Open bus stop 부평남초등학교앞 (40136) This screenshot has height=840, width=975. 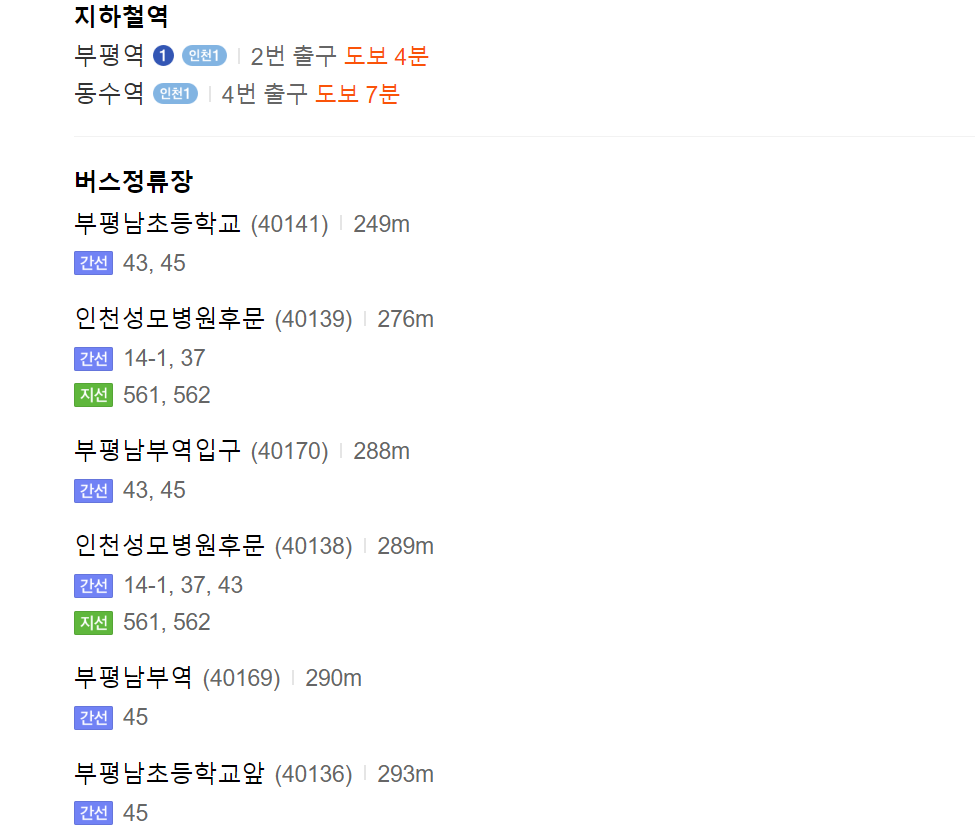point(170,774)
